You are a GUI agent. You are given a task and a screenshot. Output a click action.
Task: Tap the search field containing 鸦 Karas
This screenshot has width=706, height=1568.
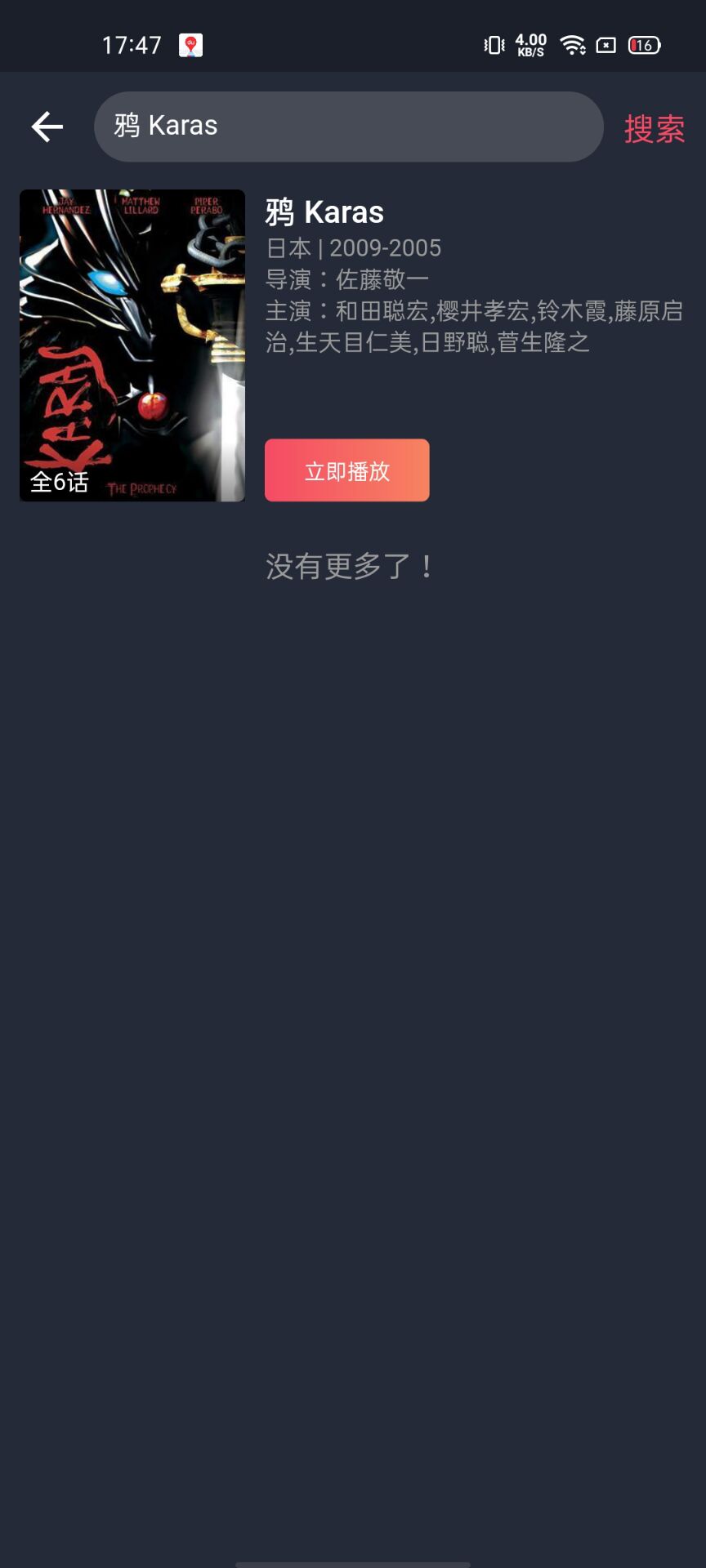[x=348, y=127]
